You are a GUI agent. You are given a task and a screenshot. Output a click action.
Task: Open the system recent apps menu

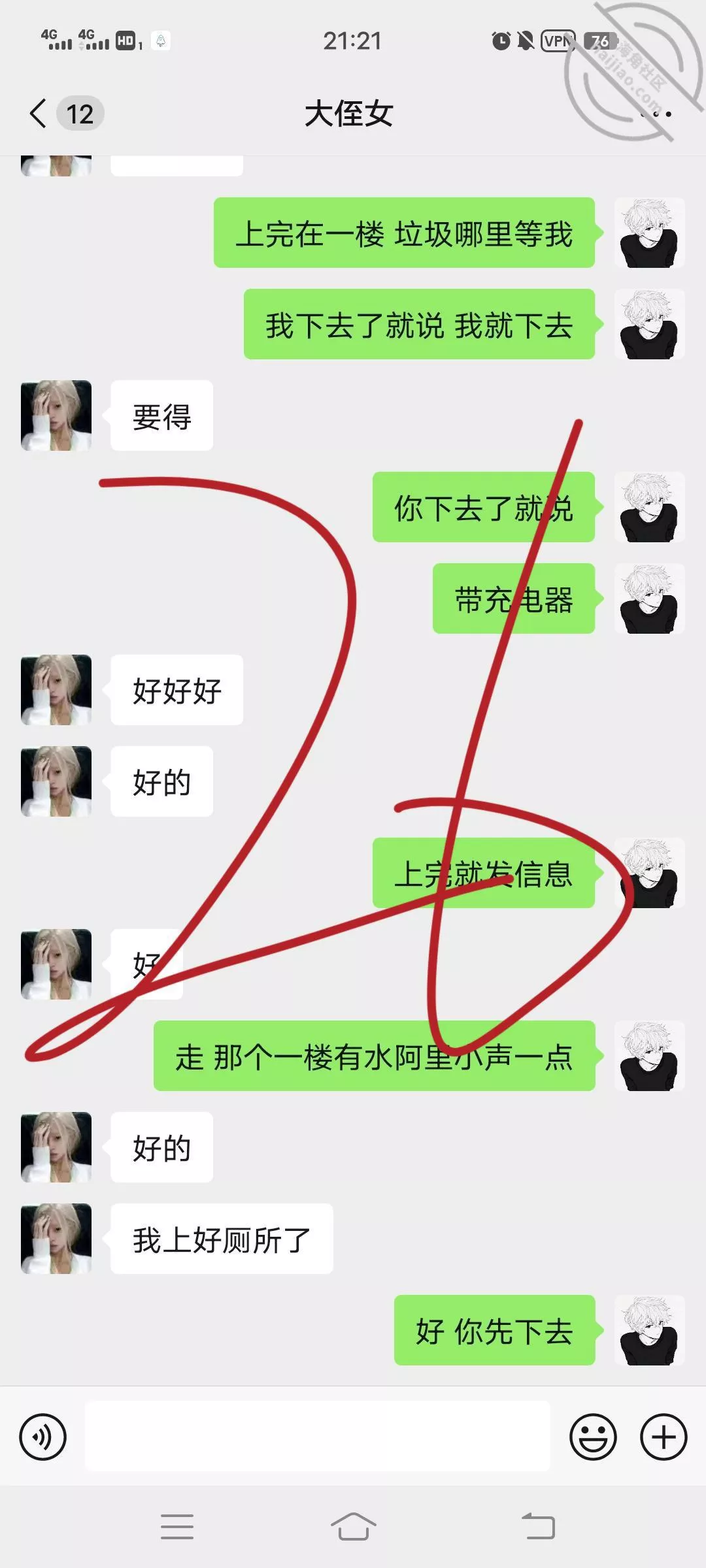coord(177,1527)
